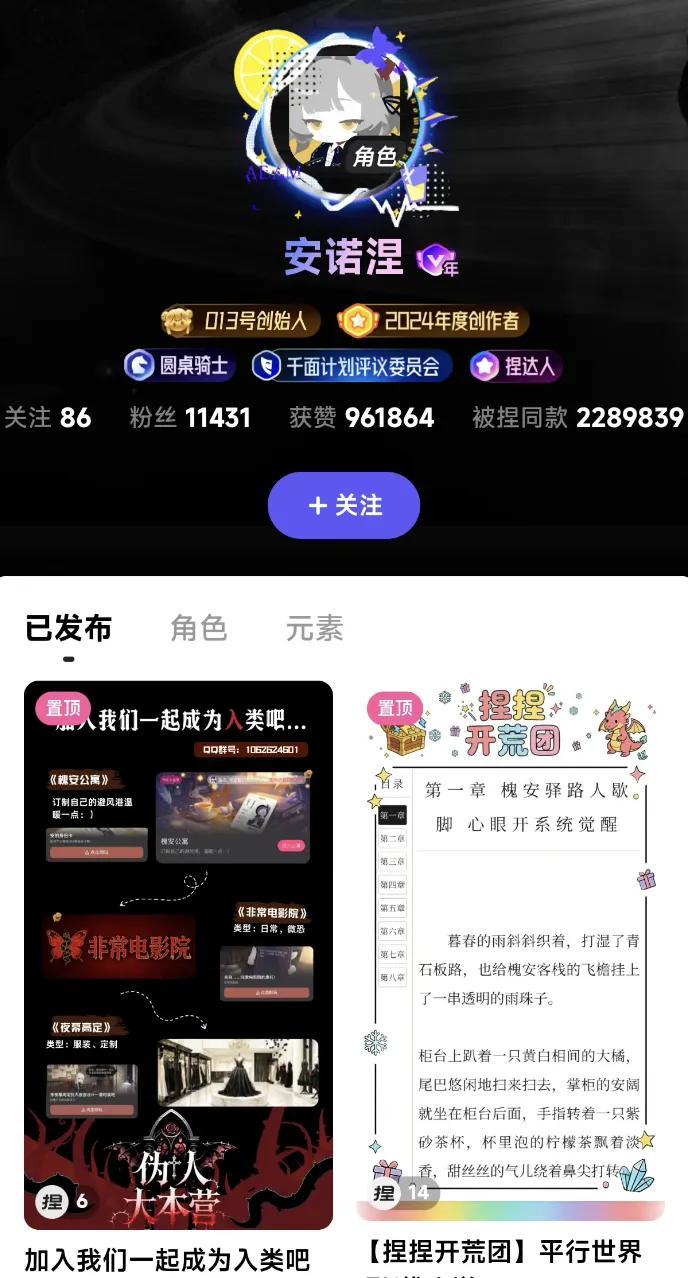Tap the 关注 follow button
Screen dimensions: 688x1278
click(343, 506)
